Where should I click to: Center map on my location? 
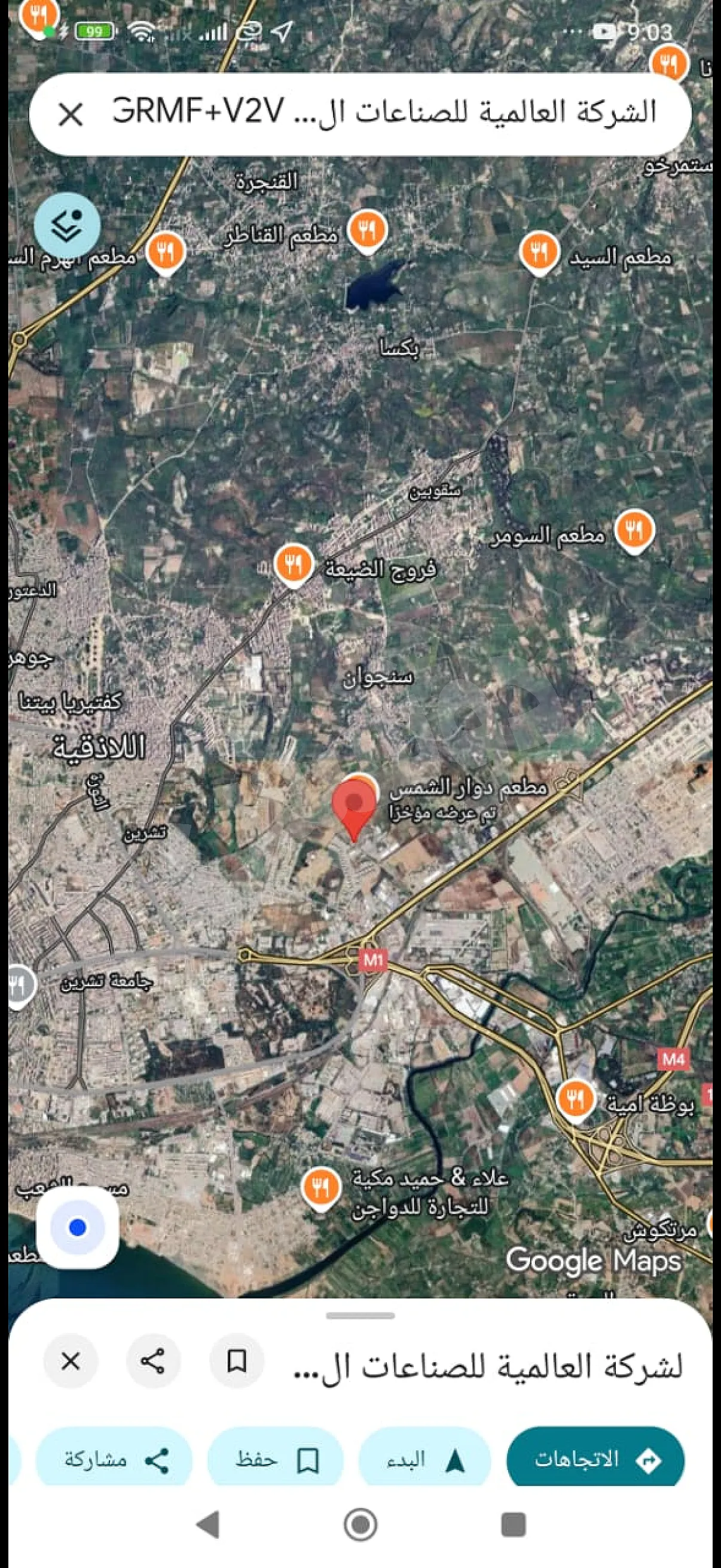pos(77,1227)
